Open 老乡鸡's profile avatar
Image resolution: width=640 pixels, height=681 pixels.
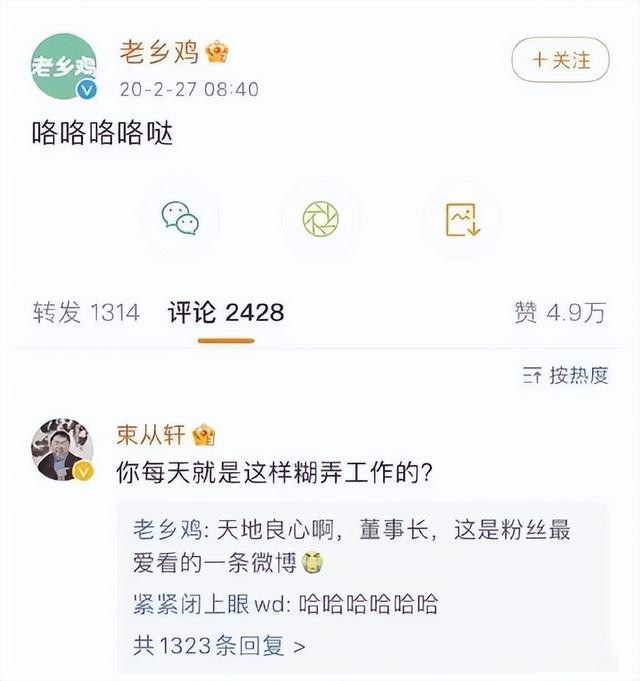click(63, 66)
